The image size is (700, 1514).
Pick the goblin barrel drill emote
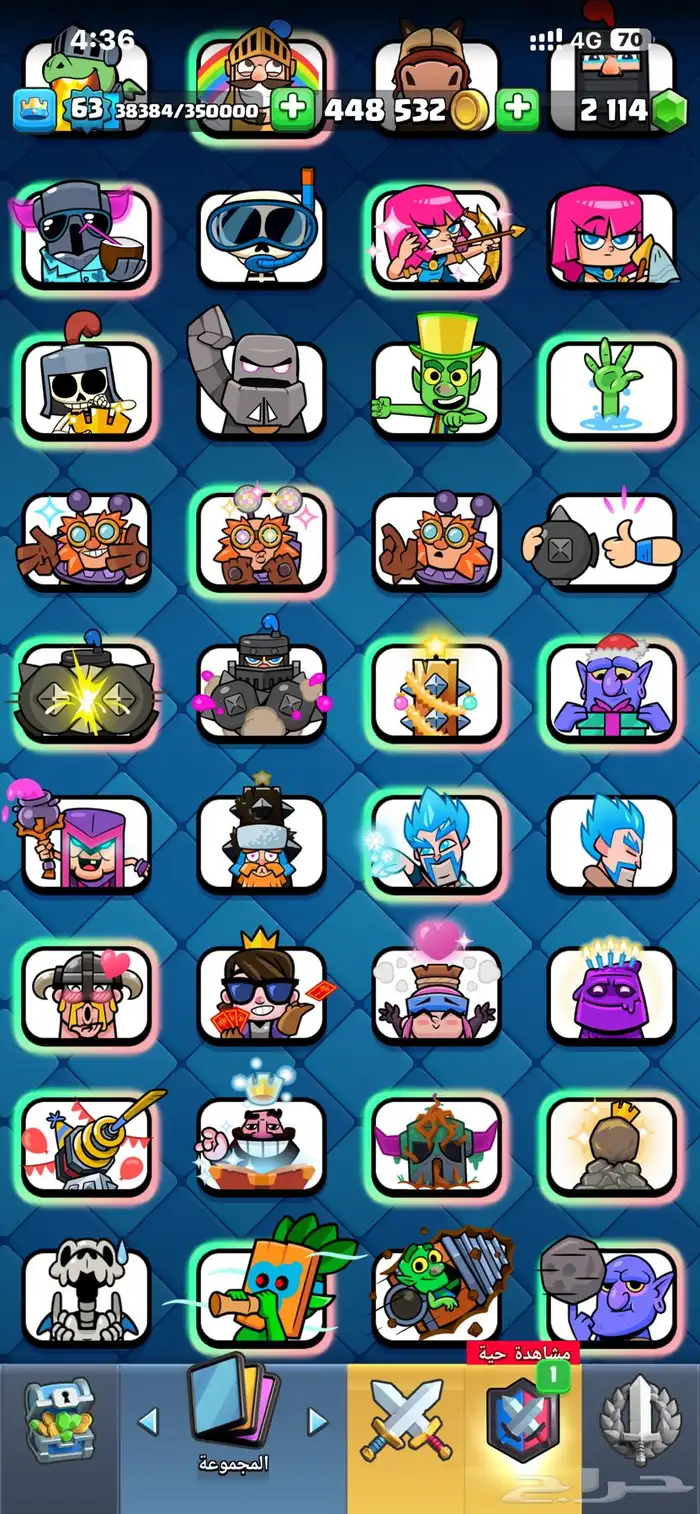[x=436, y=1296]
